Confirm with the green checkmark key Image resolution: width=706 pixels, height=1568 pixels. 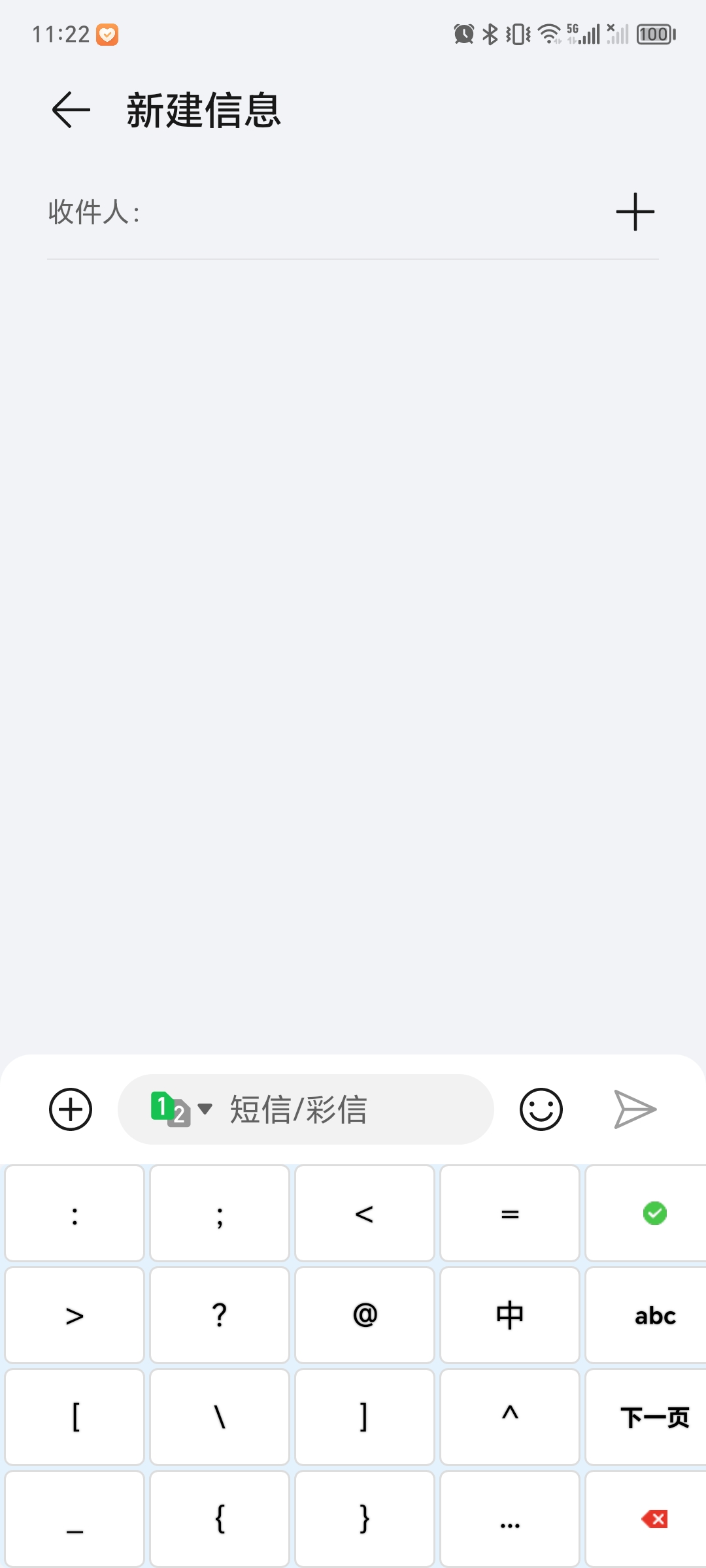point(654,1213)
